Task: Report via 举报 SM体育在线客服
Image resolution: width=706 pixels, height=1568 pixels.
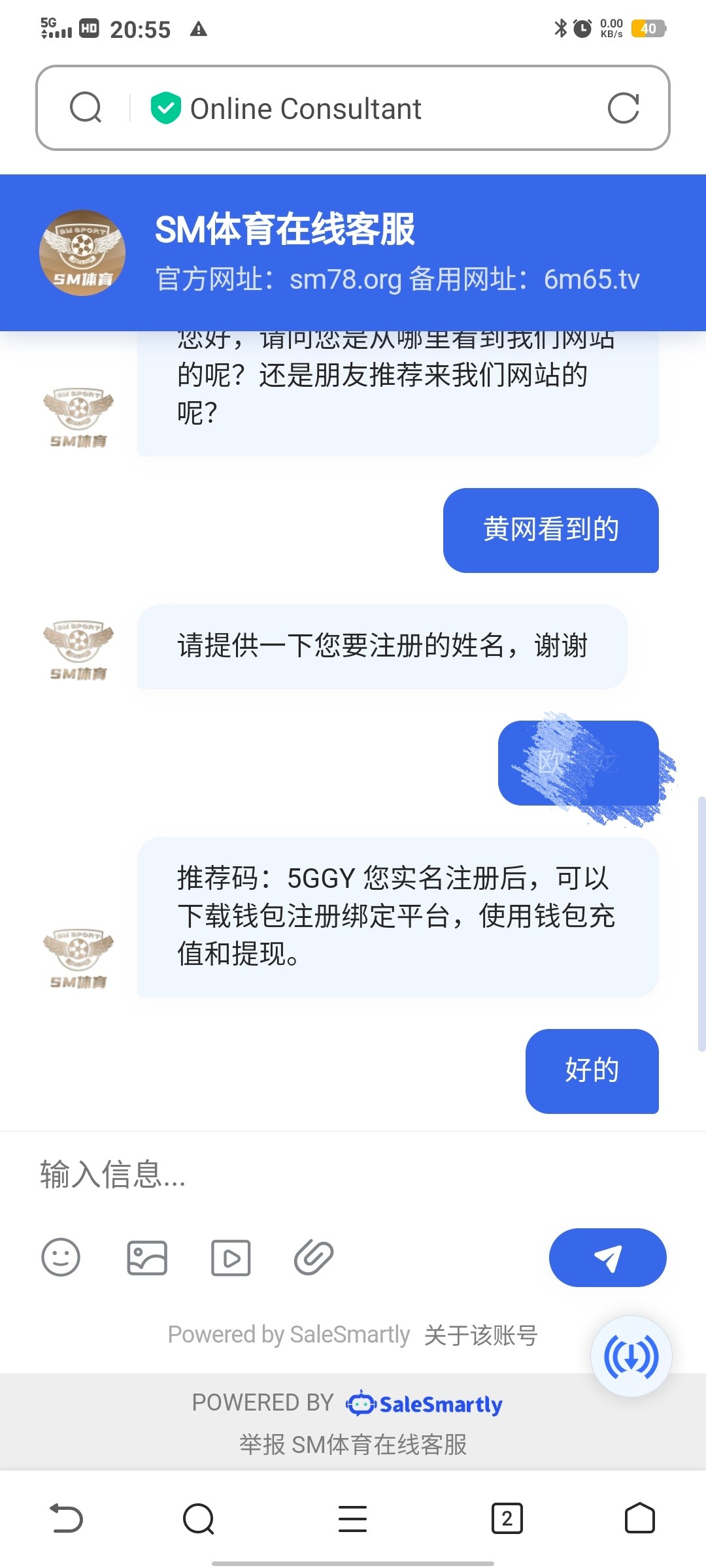Action: (x=353, y=1444)
